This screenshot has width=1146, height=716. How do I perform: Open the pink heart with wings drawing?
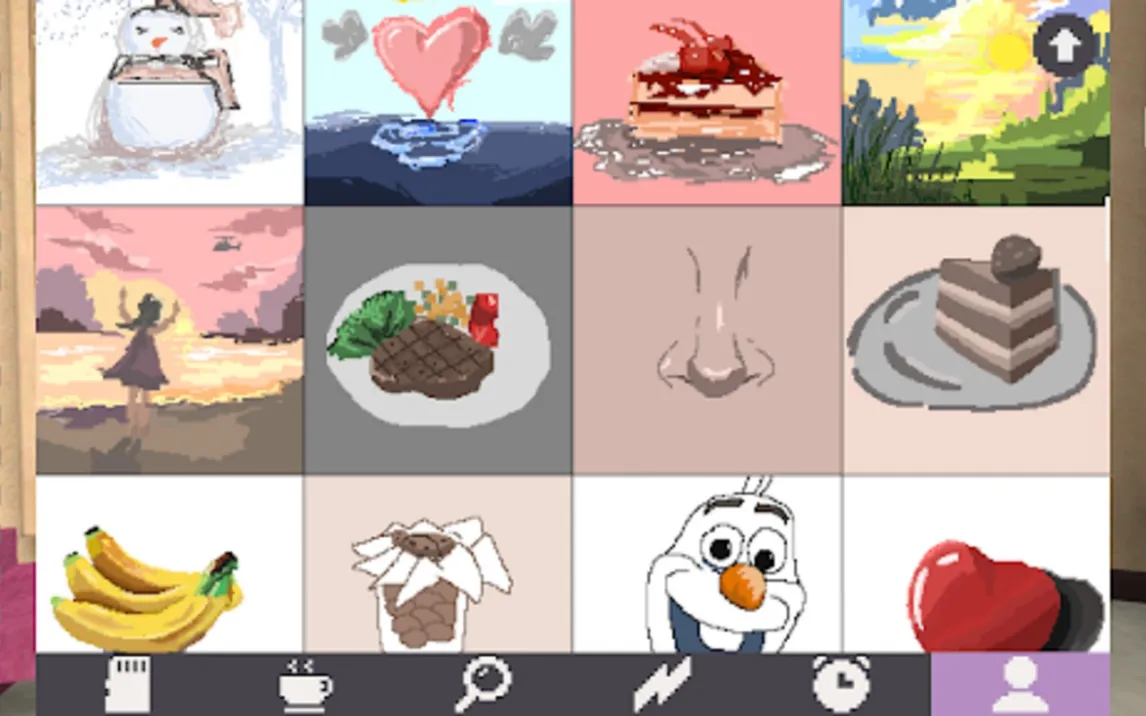[438, 100]
